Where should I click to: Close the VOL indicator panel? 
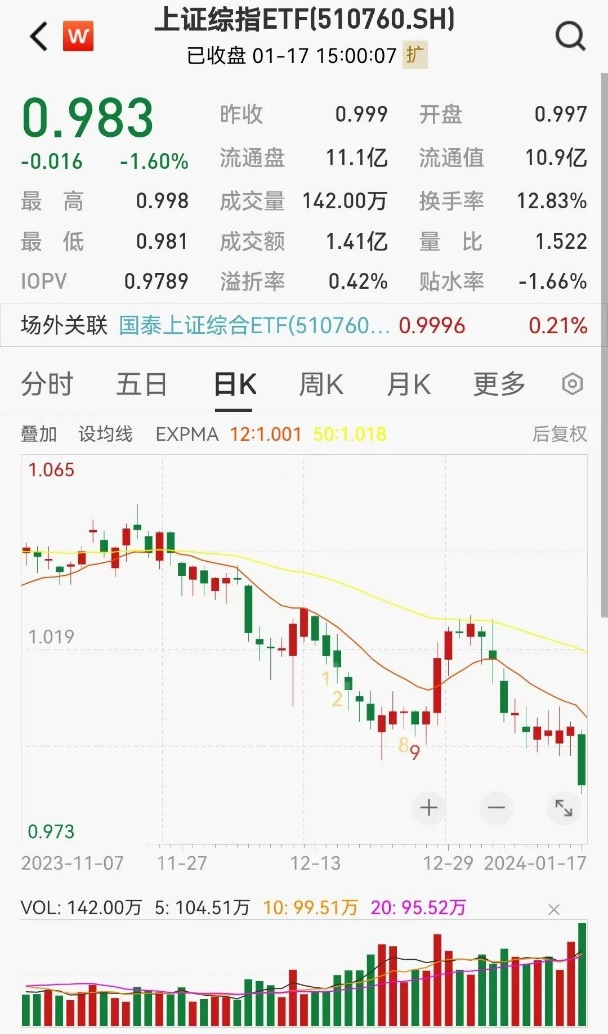[554, 909]
